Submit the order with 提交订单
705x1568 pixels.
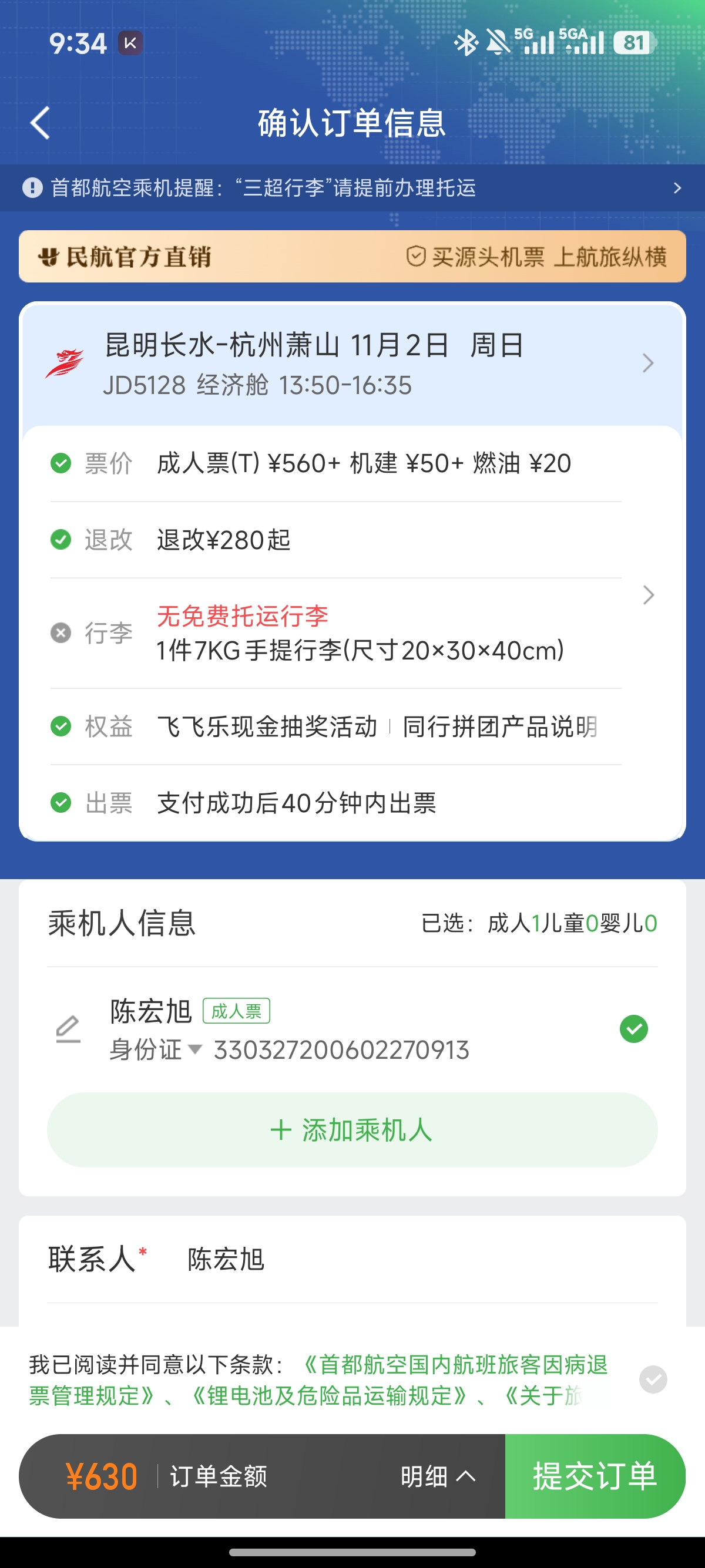595,1475
